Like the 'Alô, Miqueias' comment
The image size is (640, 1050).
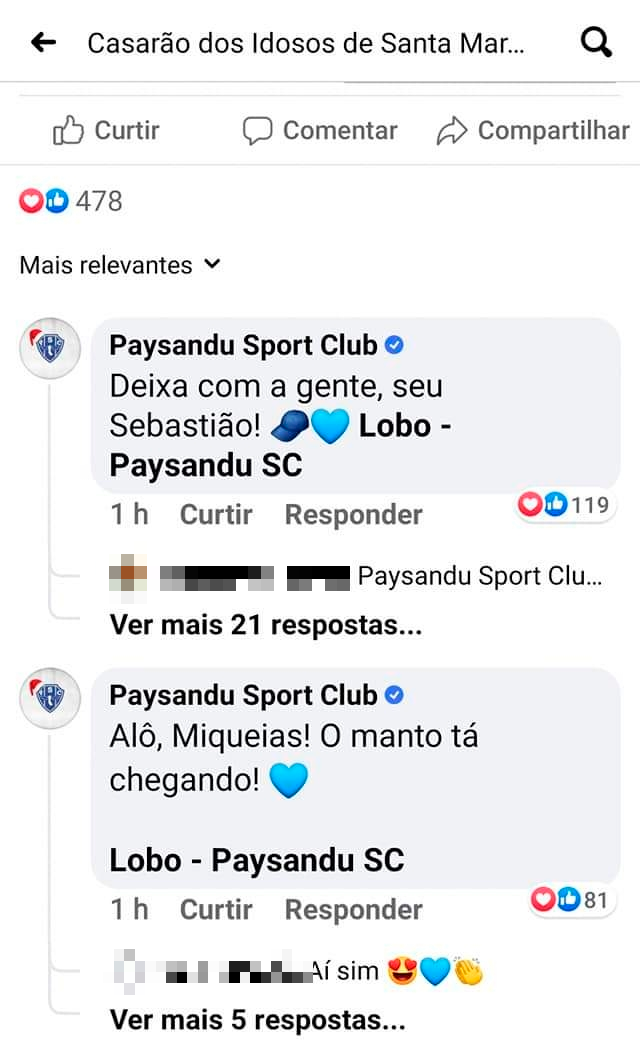pyautogui.click(x=215, y=909)
